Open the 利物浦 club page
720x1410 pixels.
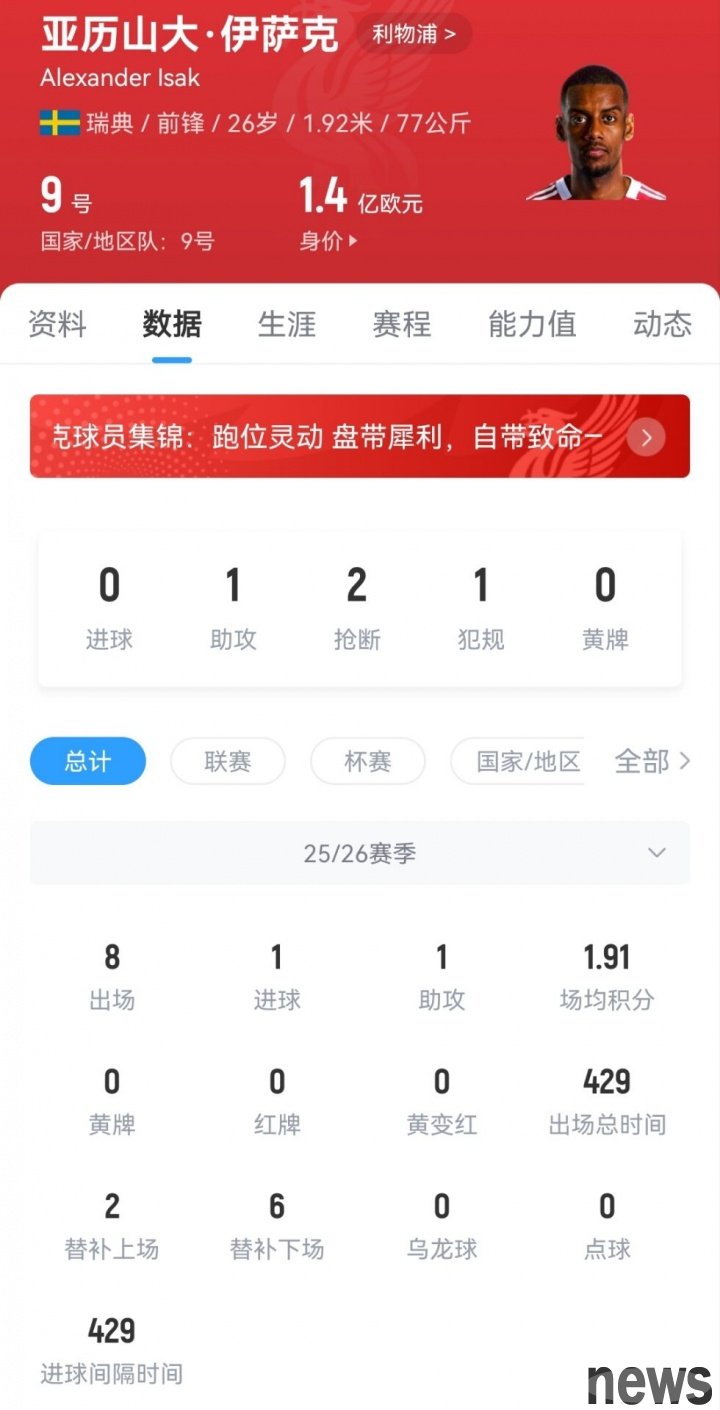(x=413, y=34)
